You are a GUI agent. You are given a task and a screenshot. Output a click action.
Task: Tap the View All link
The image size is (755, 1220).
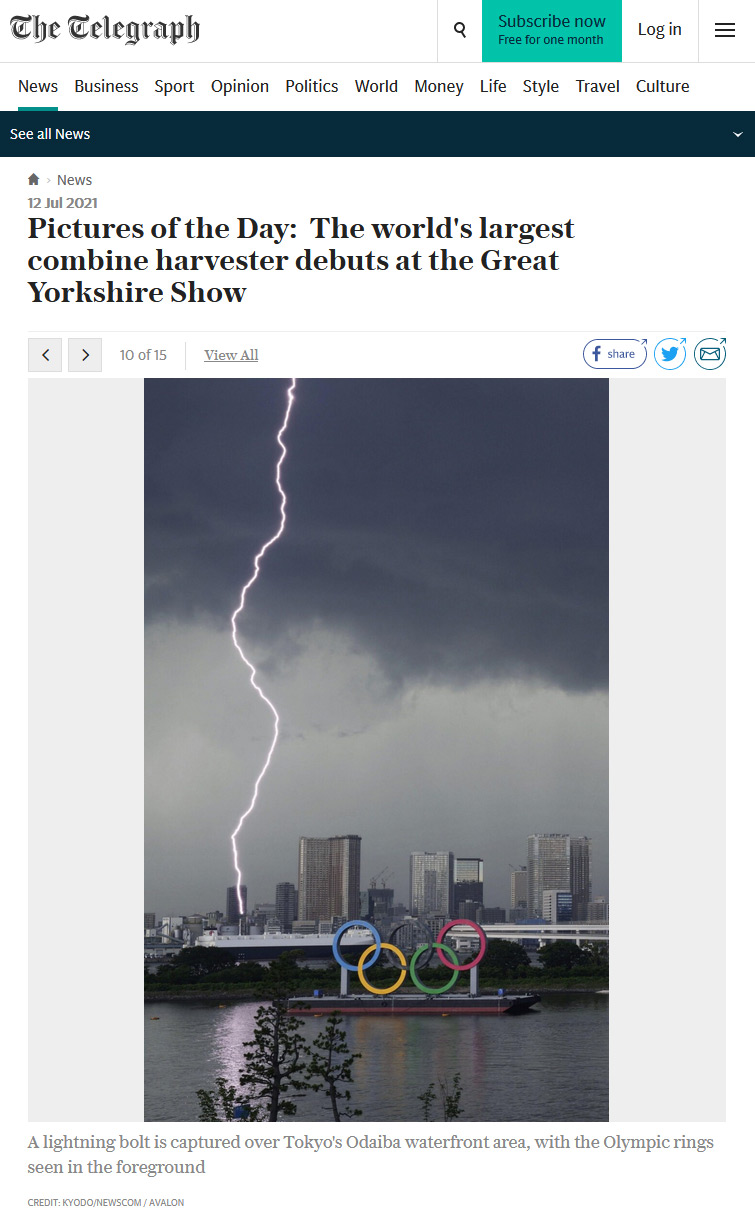[x=231, y=355]
